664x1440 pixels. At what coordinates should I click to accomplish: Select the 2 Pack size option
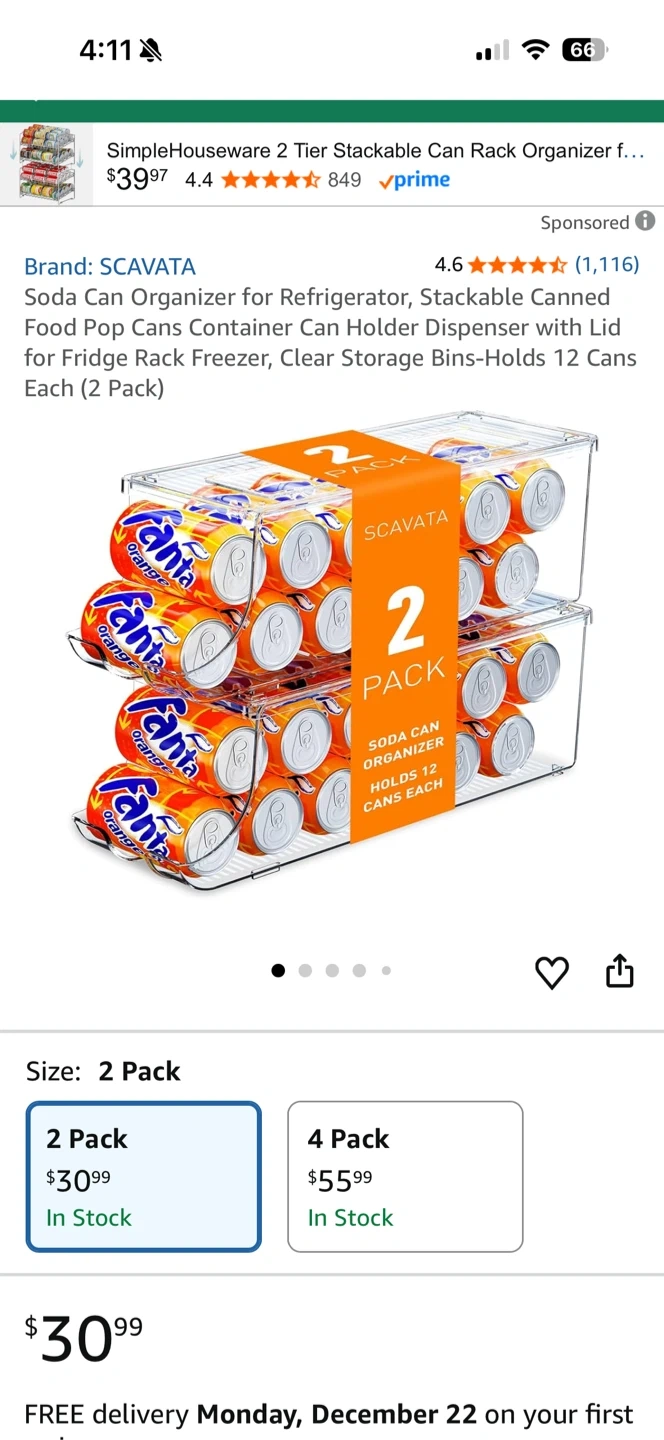[144, 1177]
